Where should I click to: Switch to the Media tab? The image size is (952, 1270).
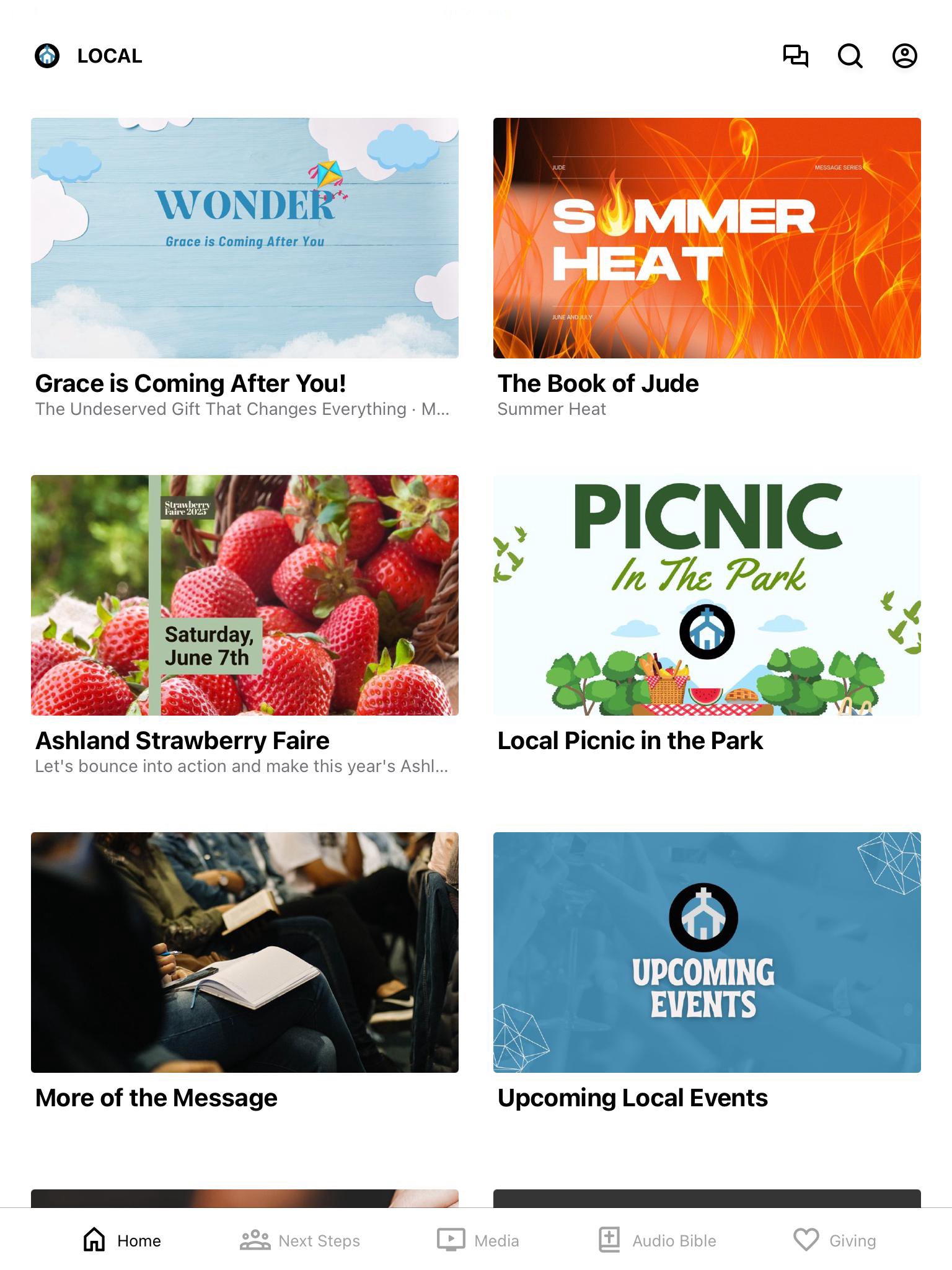pyautogui.click(x=478, y=1240)
